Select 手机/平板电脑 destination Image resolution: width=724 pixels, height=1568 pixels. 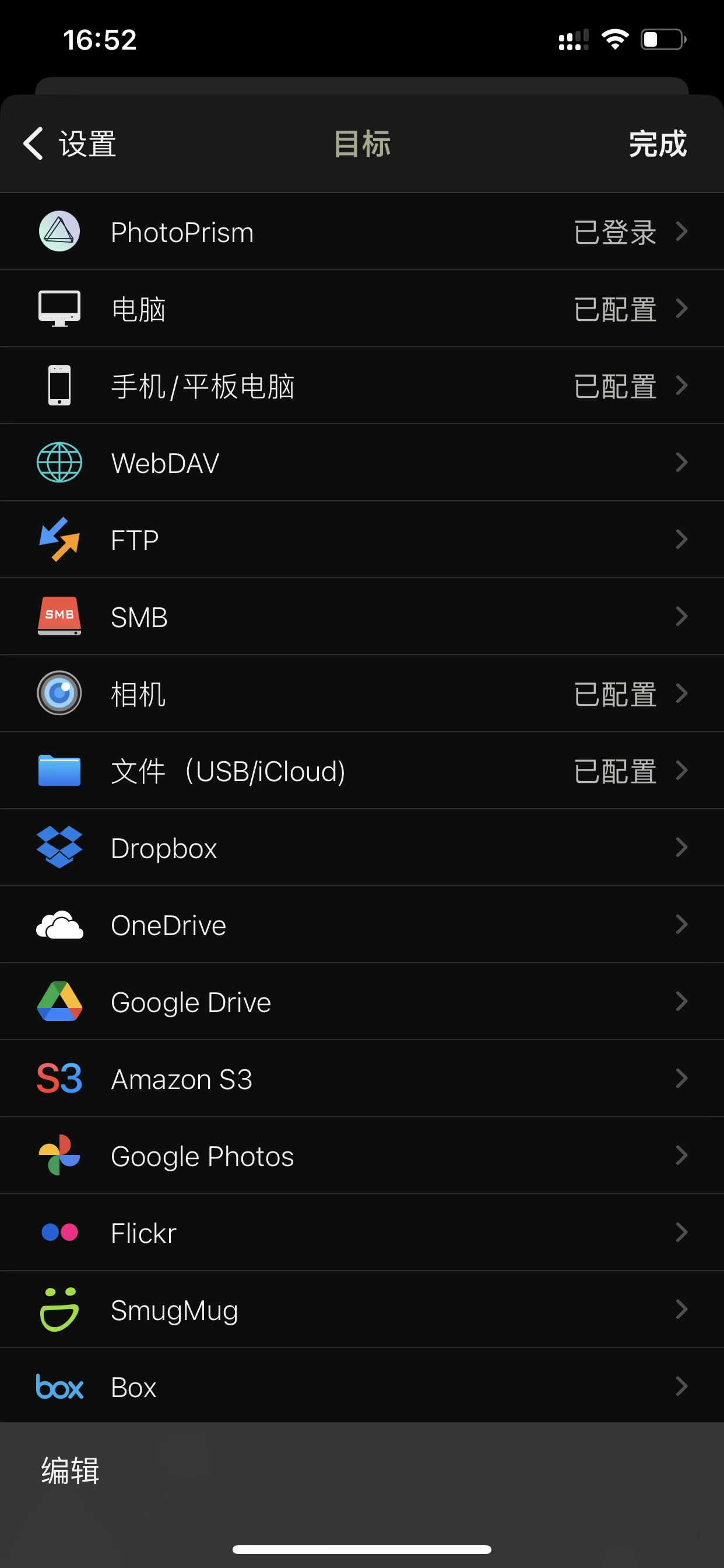tap(361, 386)
